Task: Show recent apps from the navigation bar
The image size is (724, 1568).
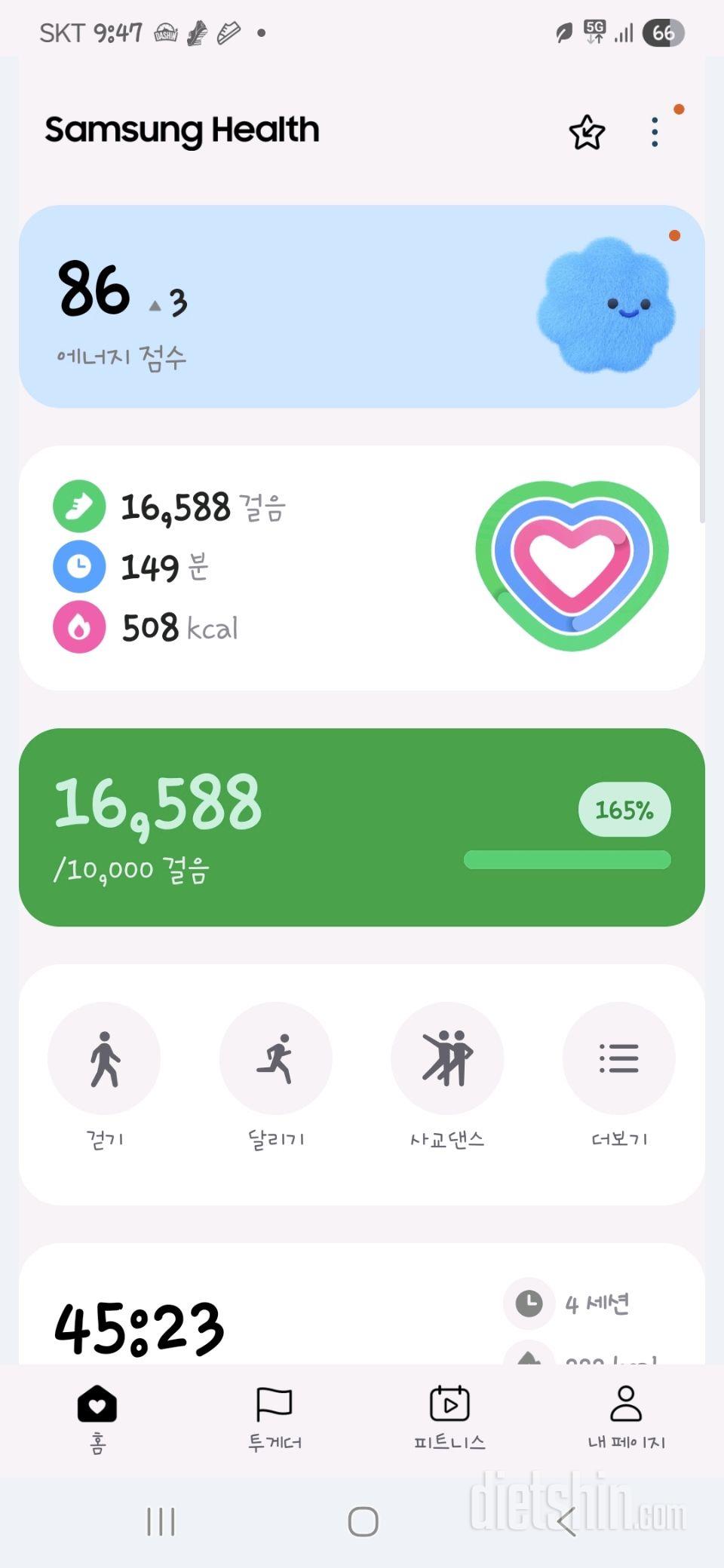Action: point(161,1521)
